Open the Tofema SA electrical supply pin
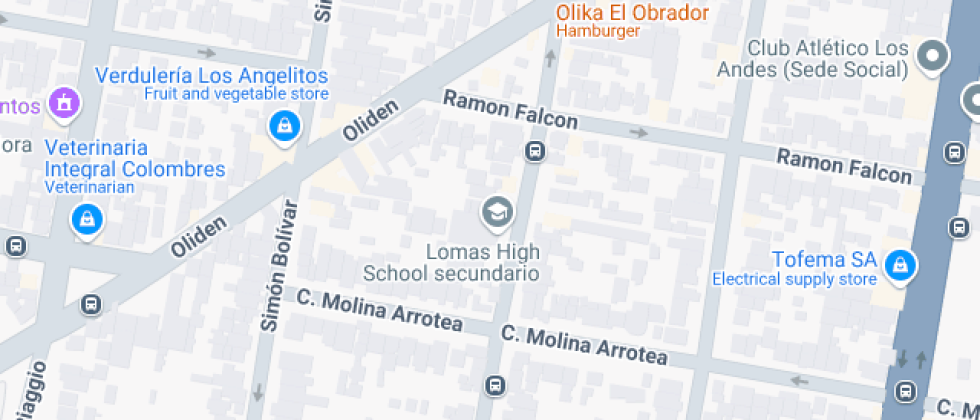The image size is (980, 420). pyautogui.click(x=901, y=265)
